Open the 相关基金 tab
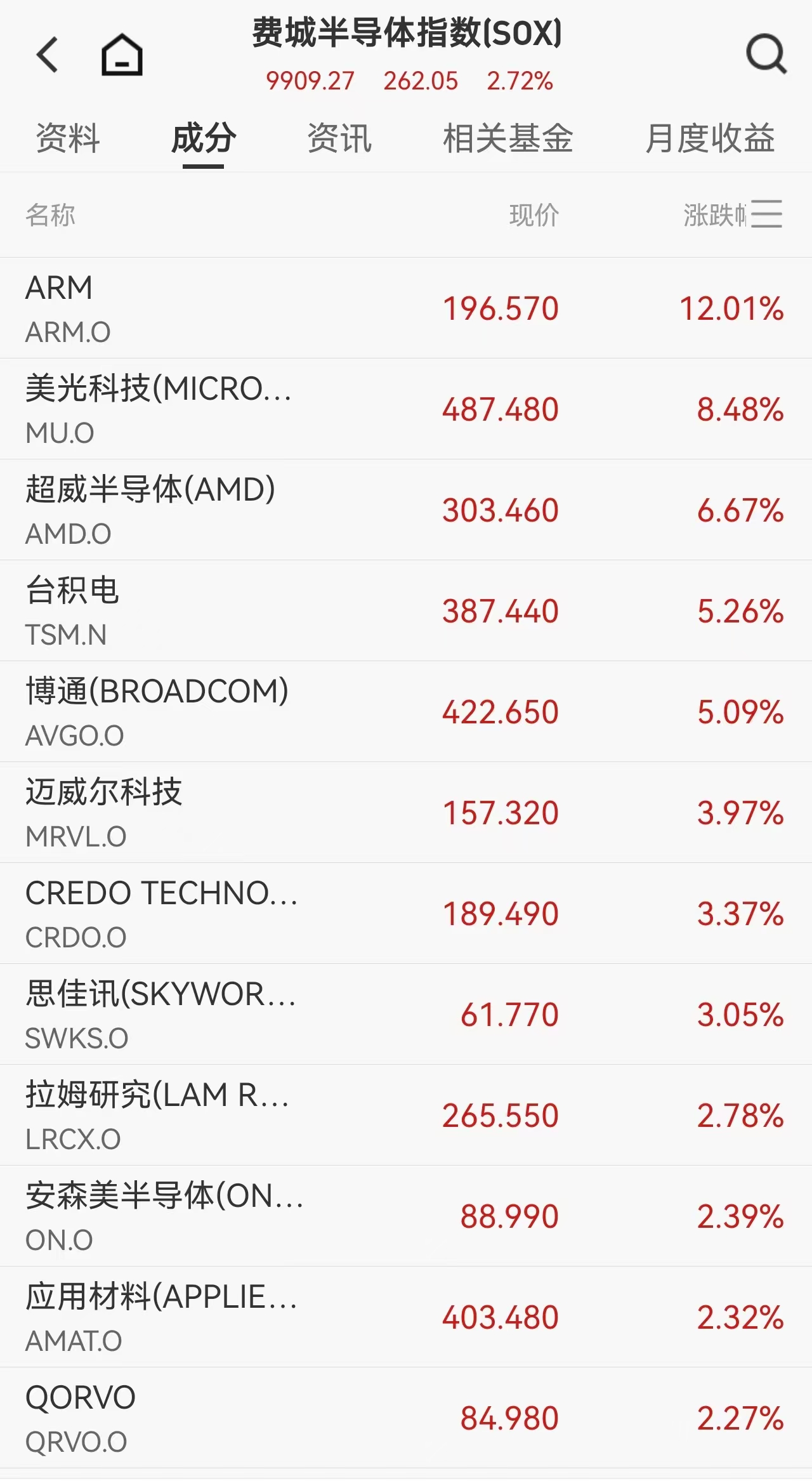This screenshot has width=812, height=1481. [507, 138]
